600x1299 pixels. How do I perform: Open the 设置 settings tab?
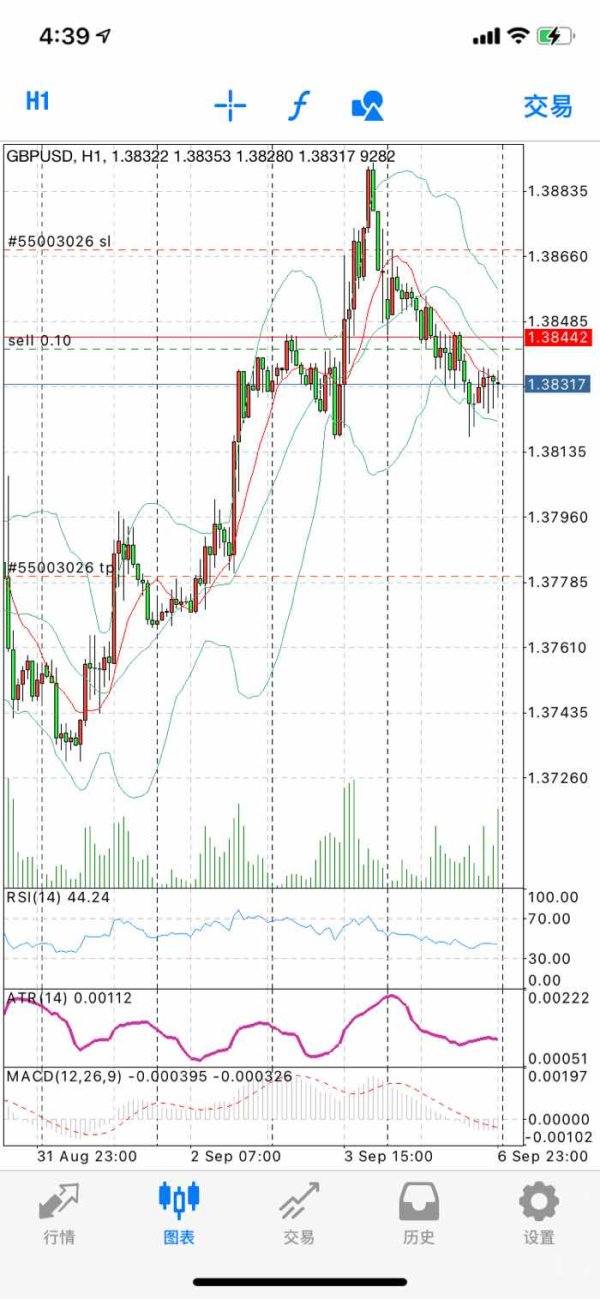(539, 1214)
